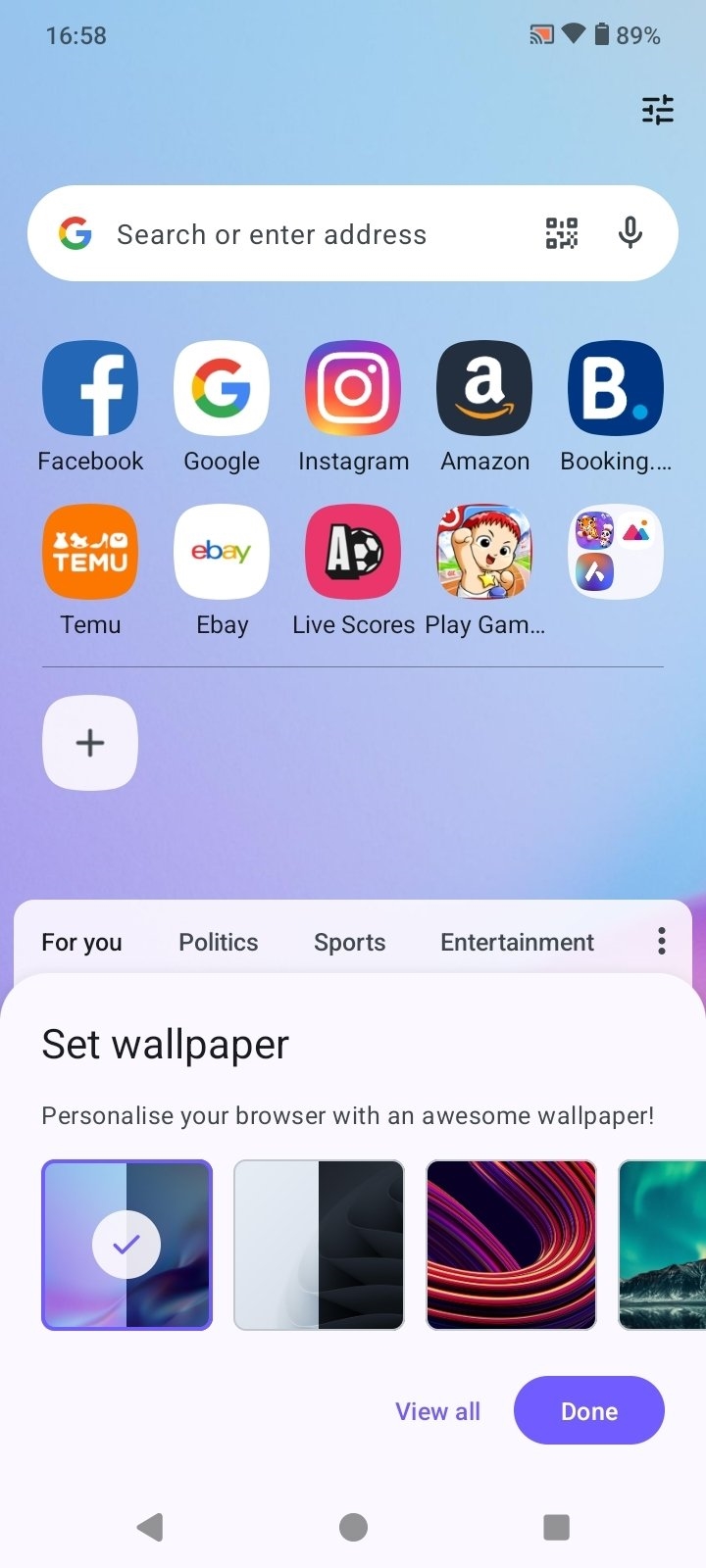Open the Live Scores shortcut
The width and height of the screenshot is (706, 1568).
click(x=353, y=552)
